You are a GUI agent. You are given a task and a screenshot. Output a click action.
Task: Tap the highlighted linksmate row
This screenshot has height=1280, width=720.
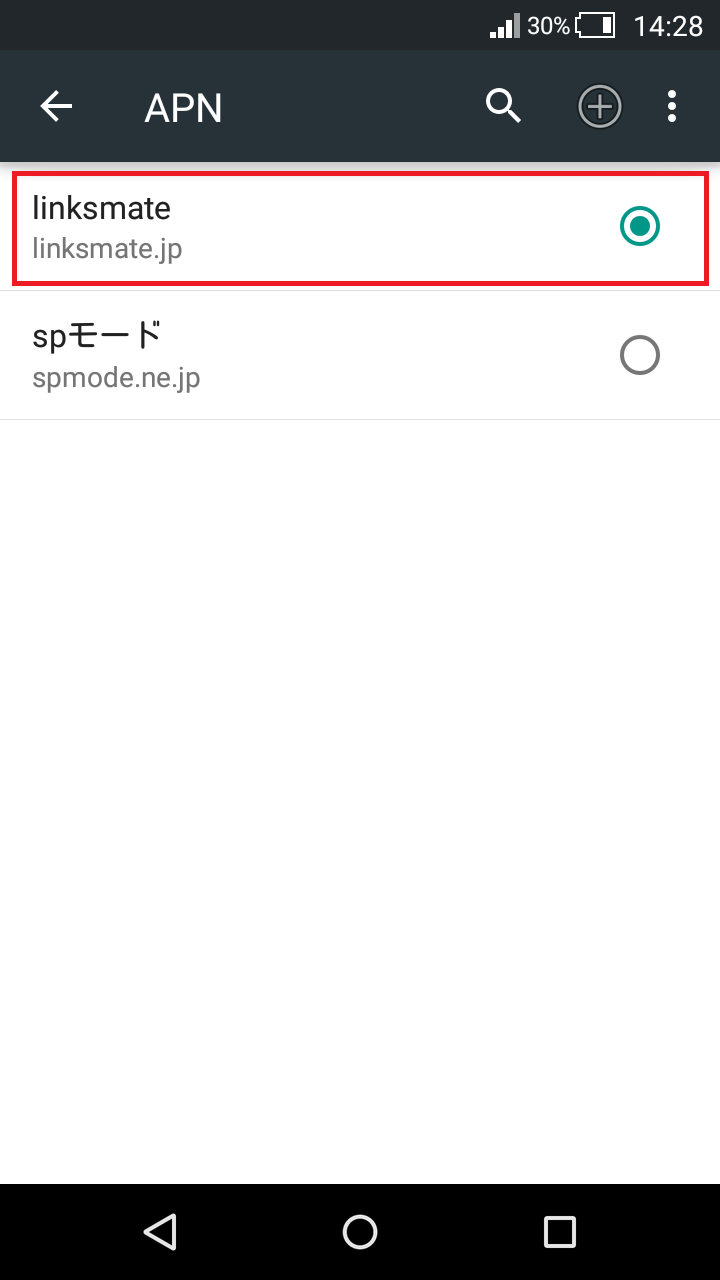click(x=300, y=226)
